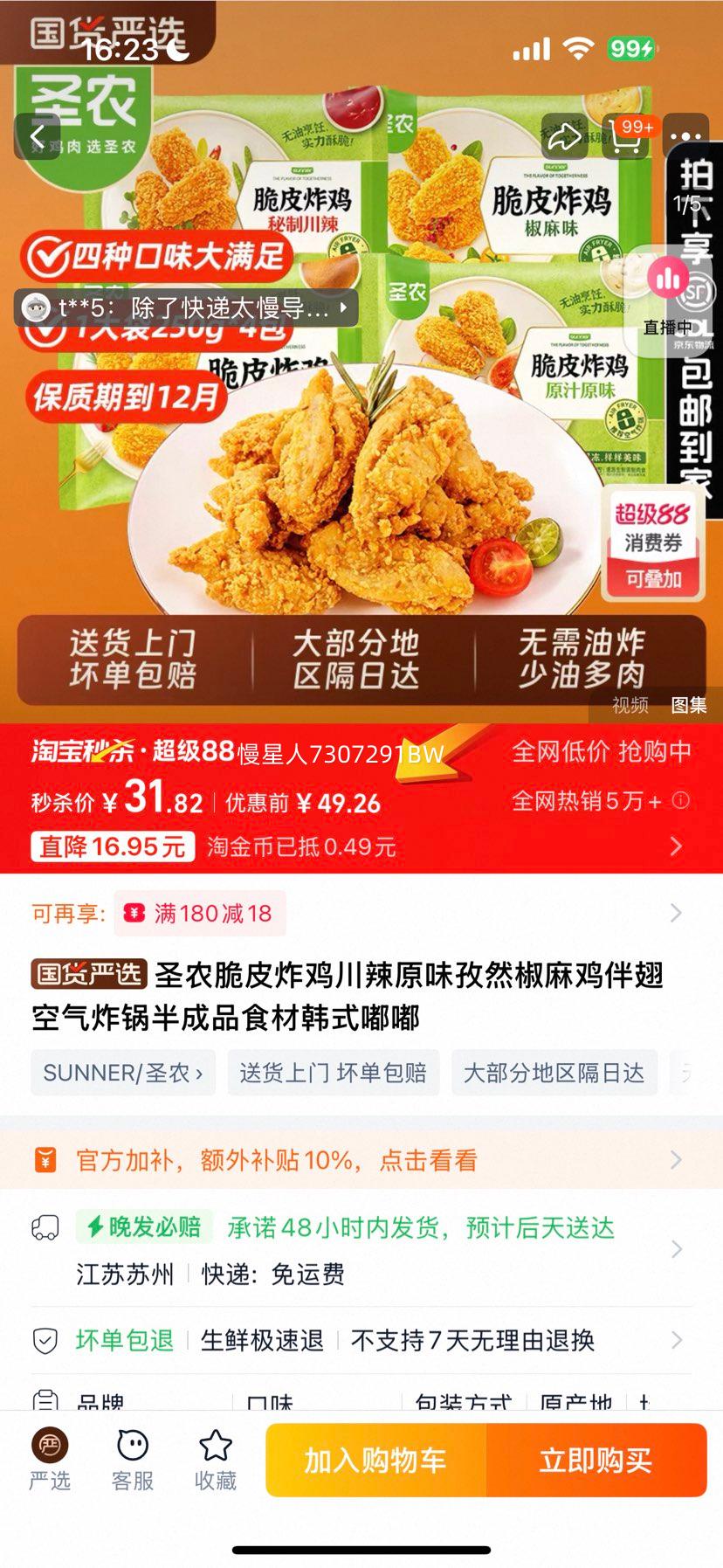Switch to the 视频 media tab
The width and height of the screenshot is (723, 1568).
click(x=630, y=705)
